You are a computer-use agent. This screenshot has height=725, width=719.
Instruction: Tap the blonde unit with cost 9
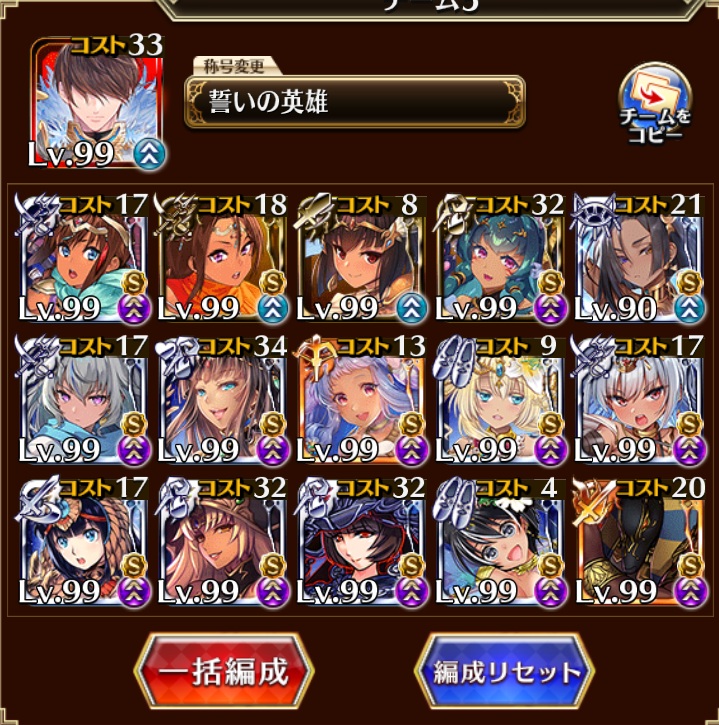click(x=499, y=400)
